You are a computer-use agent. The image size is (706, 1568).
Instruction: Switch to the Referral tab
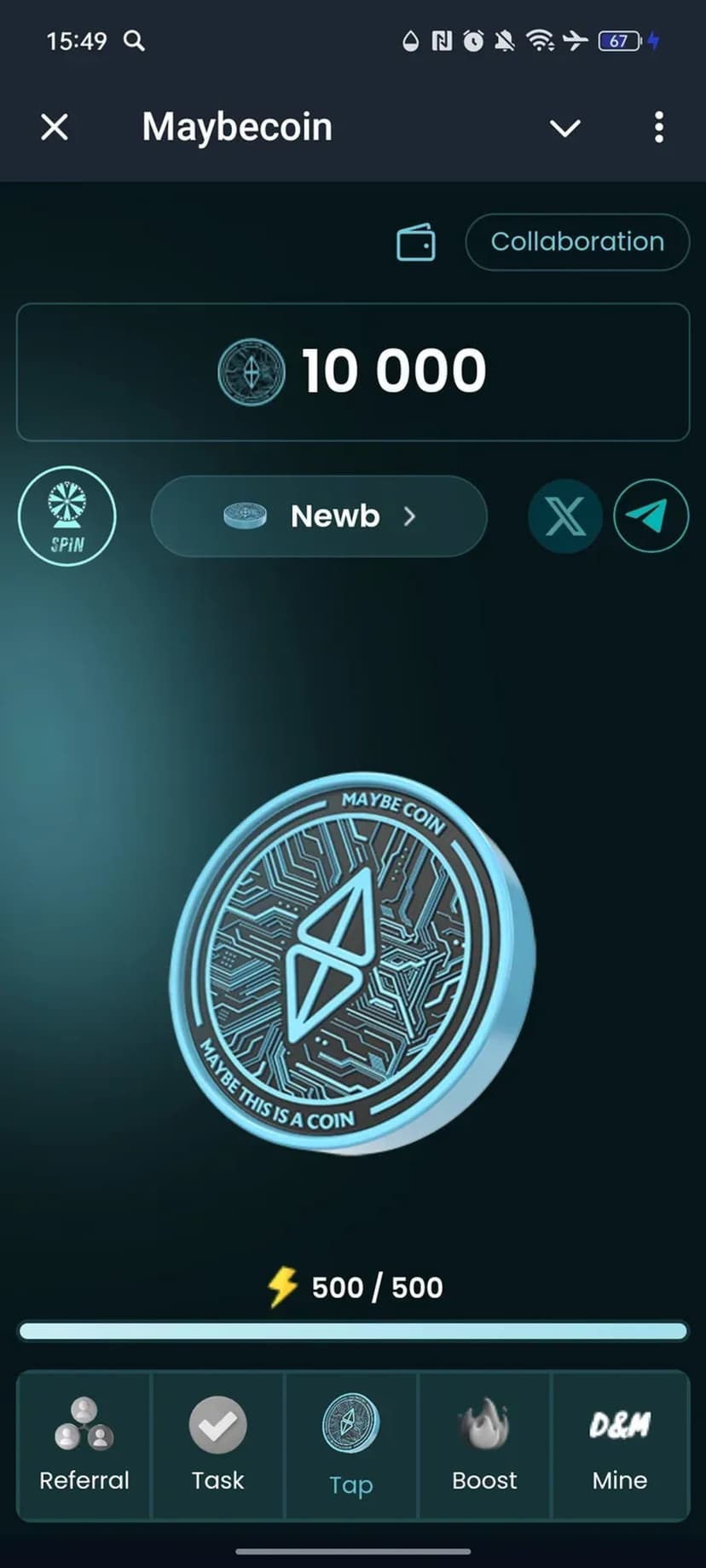[x=84, y=1445]
